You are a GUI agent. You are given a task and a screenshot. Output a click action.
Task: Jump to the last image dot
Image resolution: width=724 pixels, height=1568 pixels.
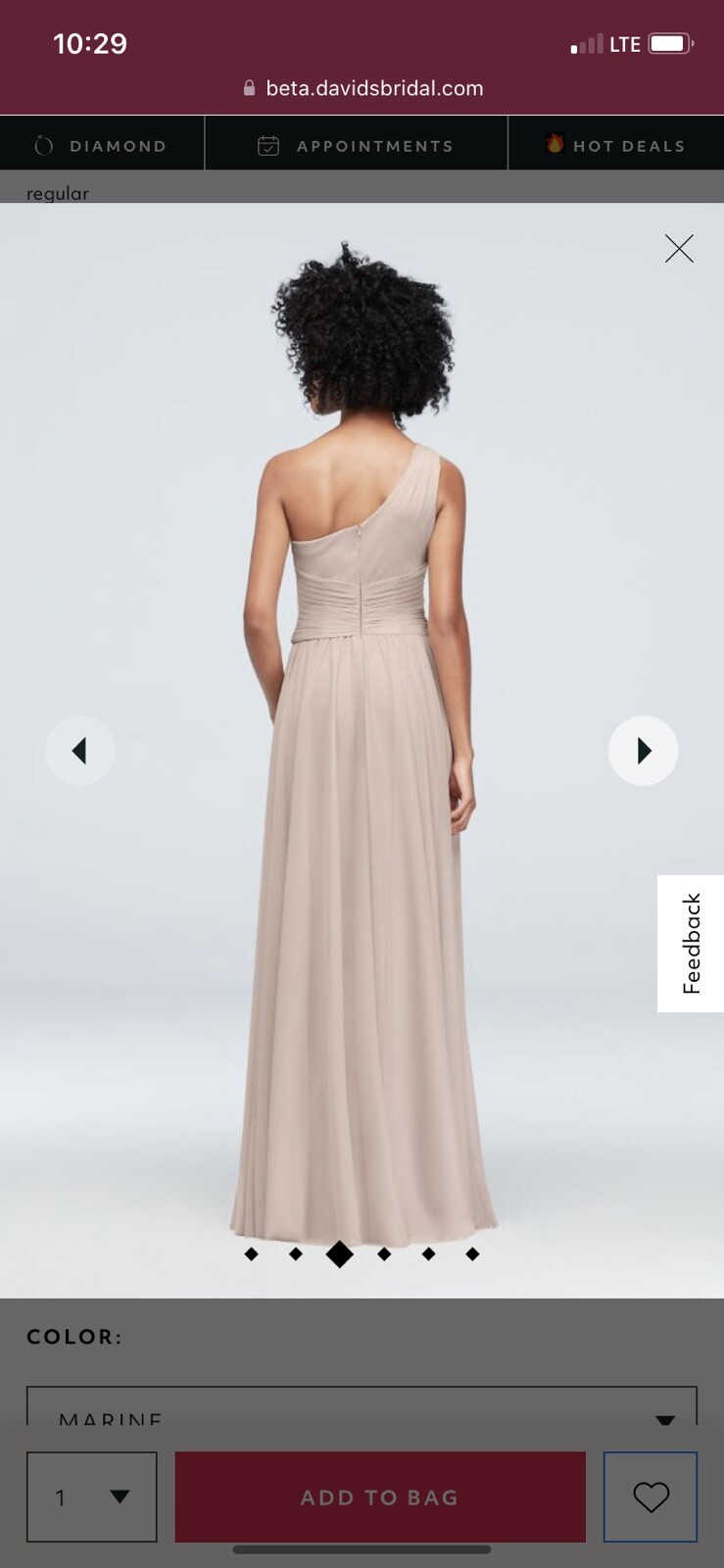[472, 1253]
